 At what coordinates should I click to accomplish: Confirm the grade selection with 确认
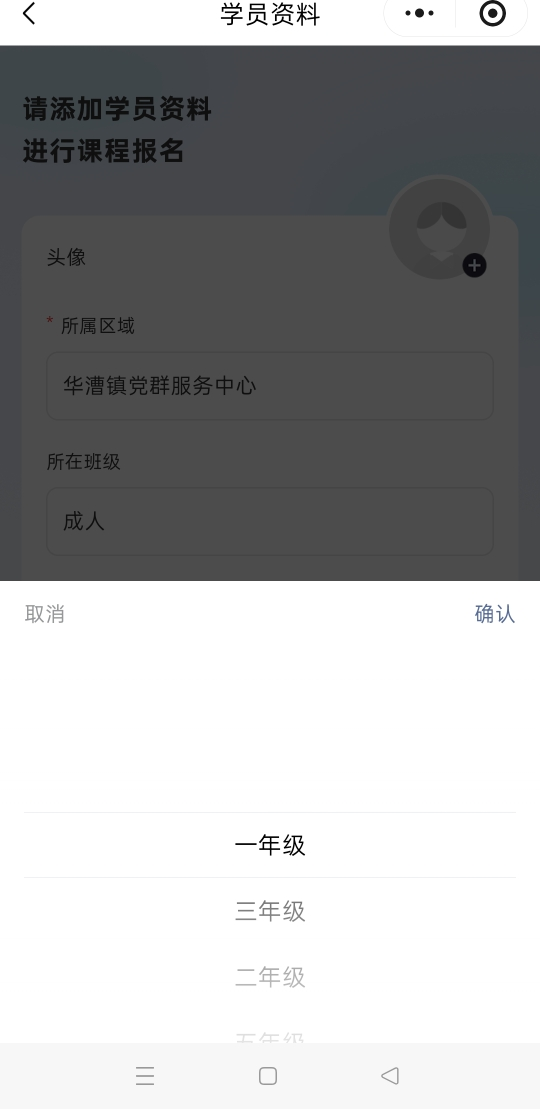coord(495,614)
